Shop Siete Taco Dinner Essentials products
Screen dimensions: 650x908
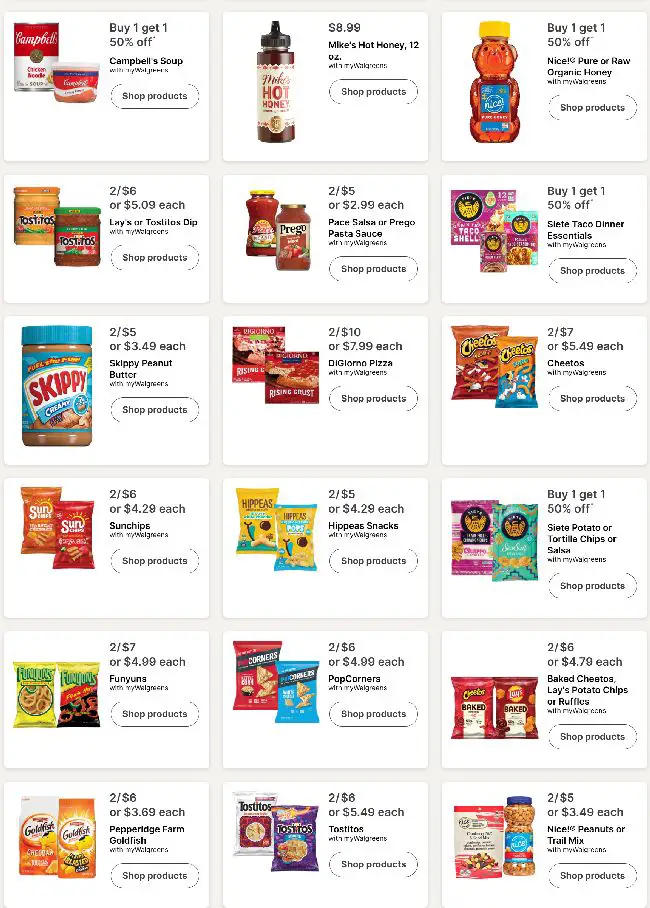593,270
